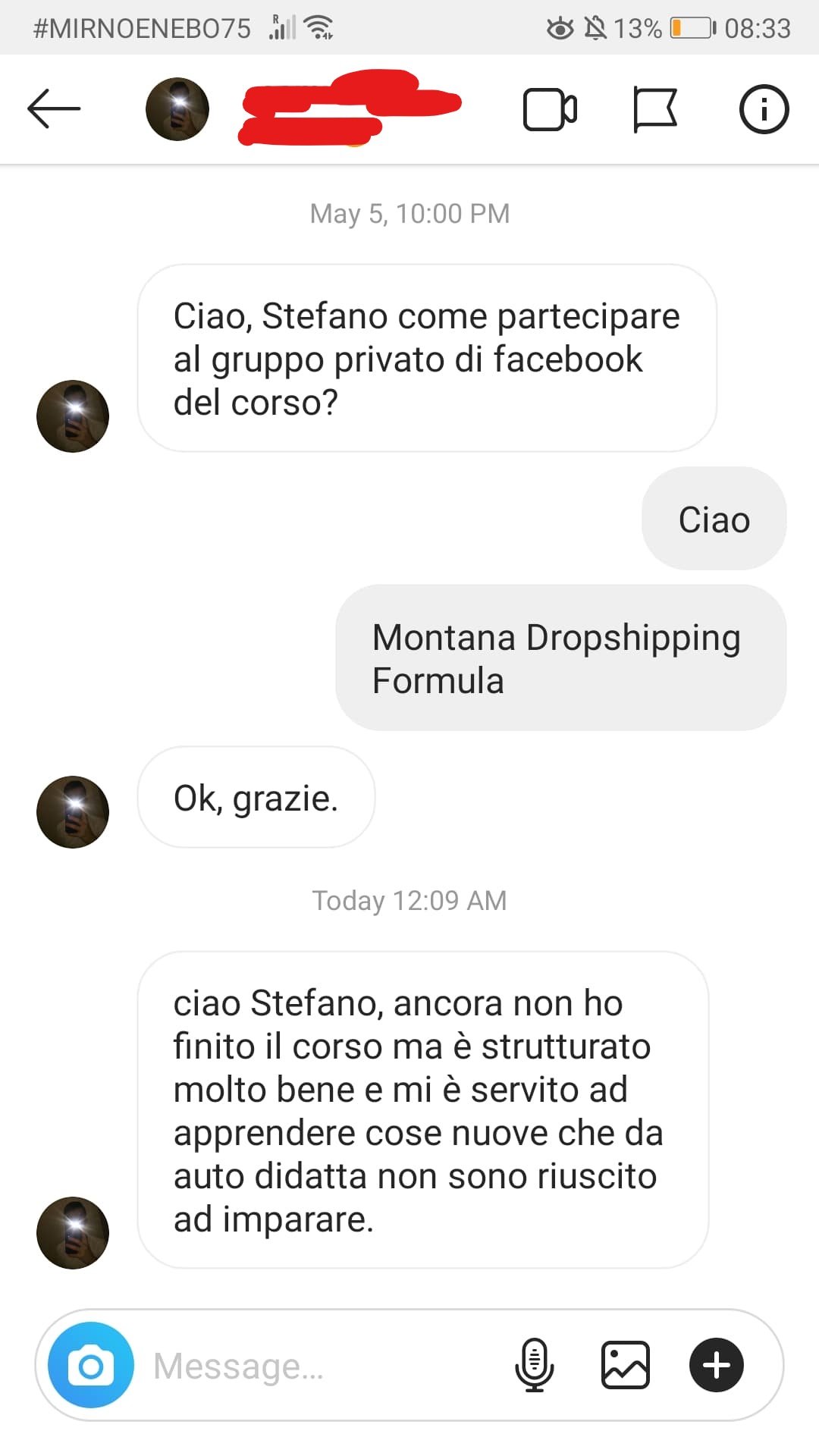Viewport: 819px width, 1456px height.
Task: Go back to the inbox
Action: (53, 109)
